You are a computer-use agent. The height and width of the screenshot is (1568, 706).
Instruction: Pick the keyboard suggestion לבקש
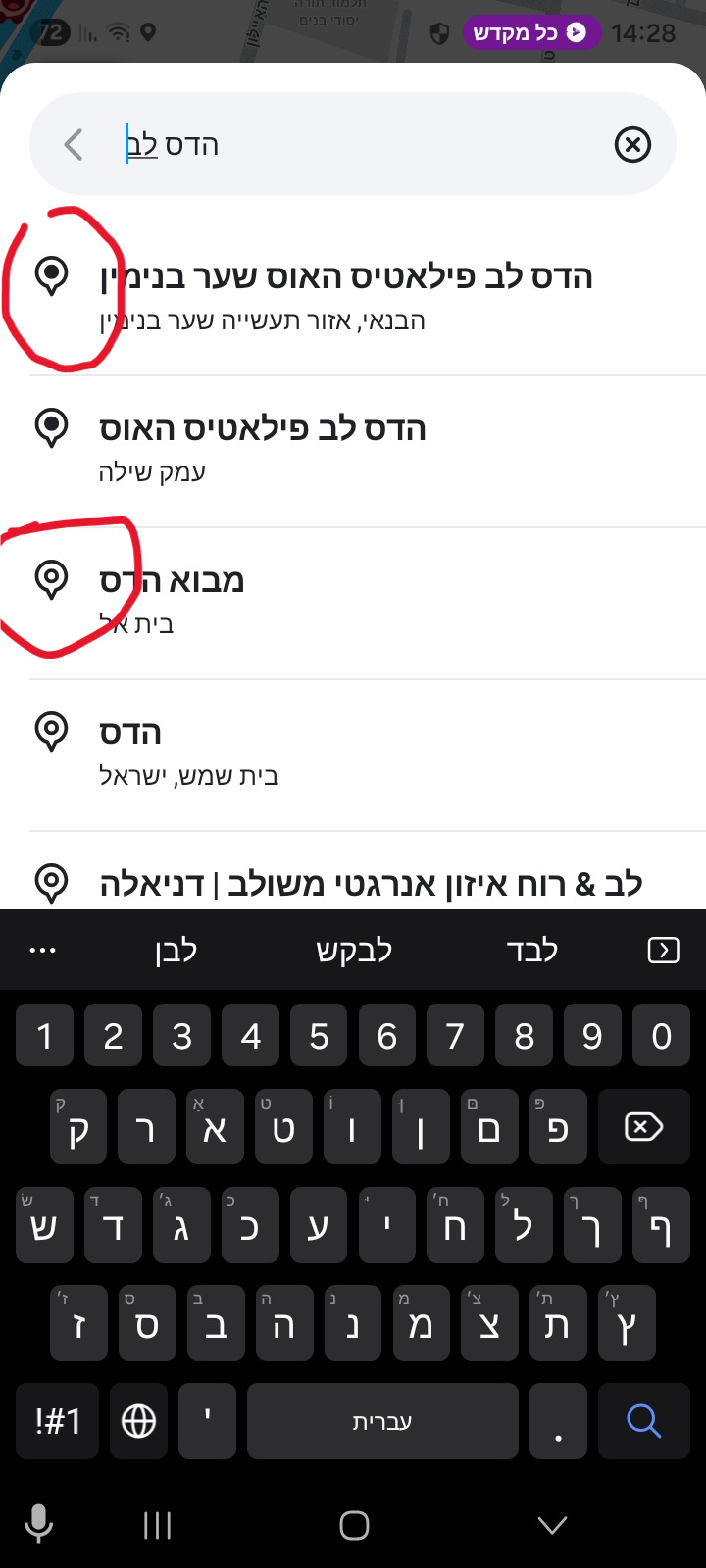pos(354,950)
